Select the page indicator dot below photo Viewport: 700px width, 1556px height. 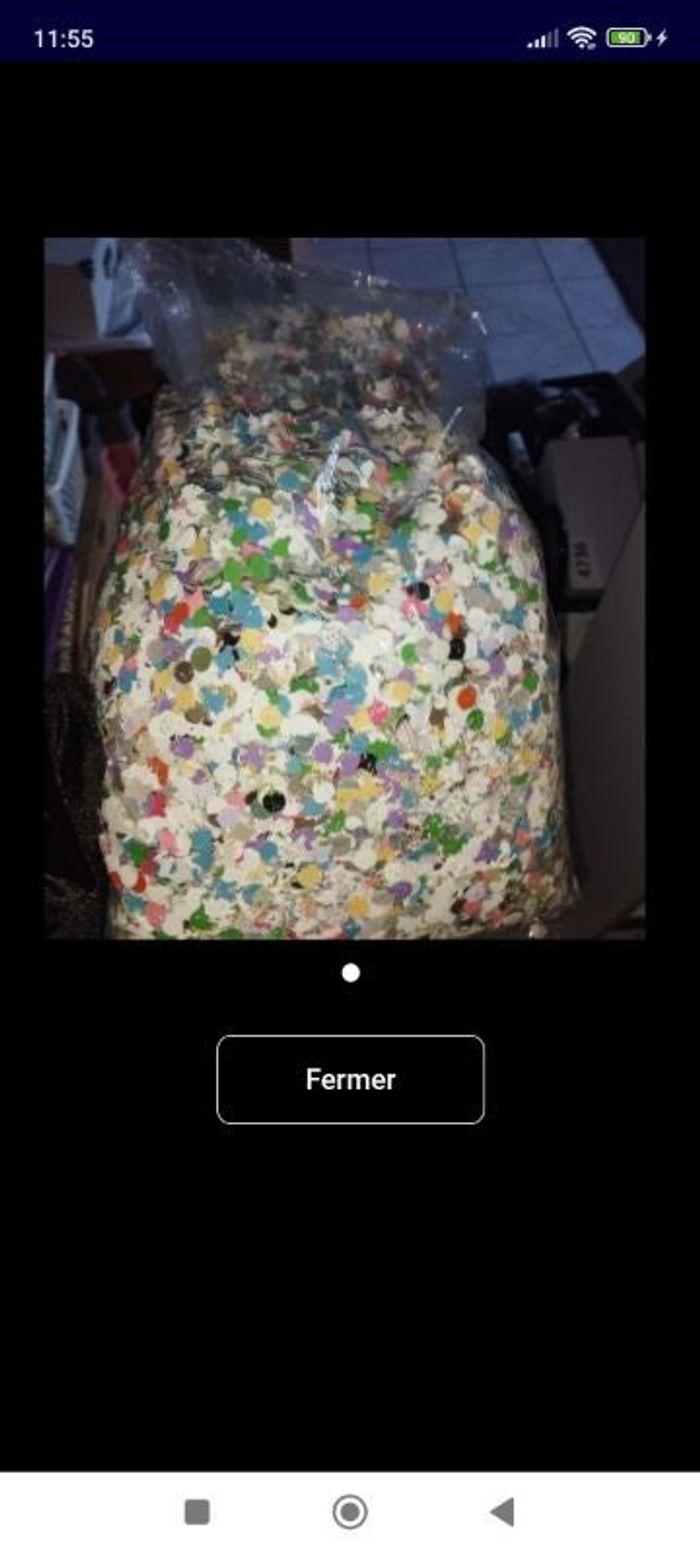click(350, 973)
